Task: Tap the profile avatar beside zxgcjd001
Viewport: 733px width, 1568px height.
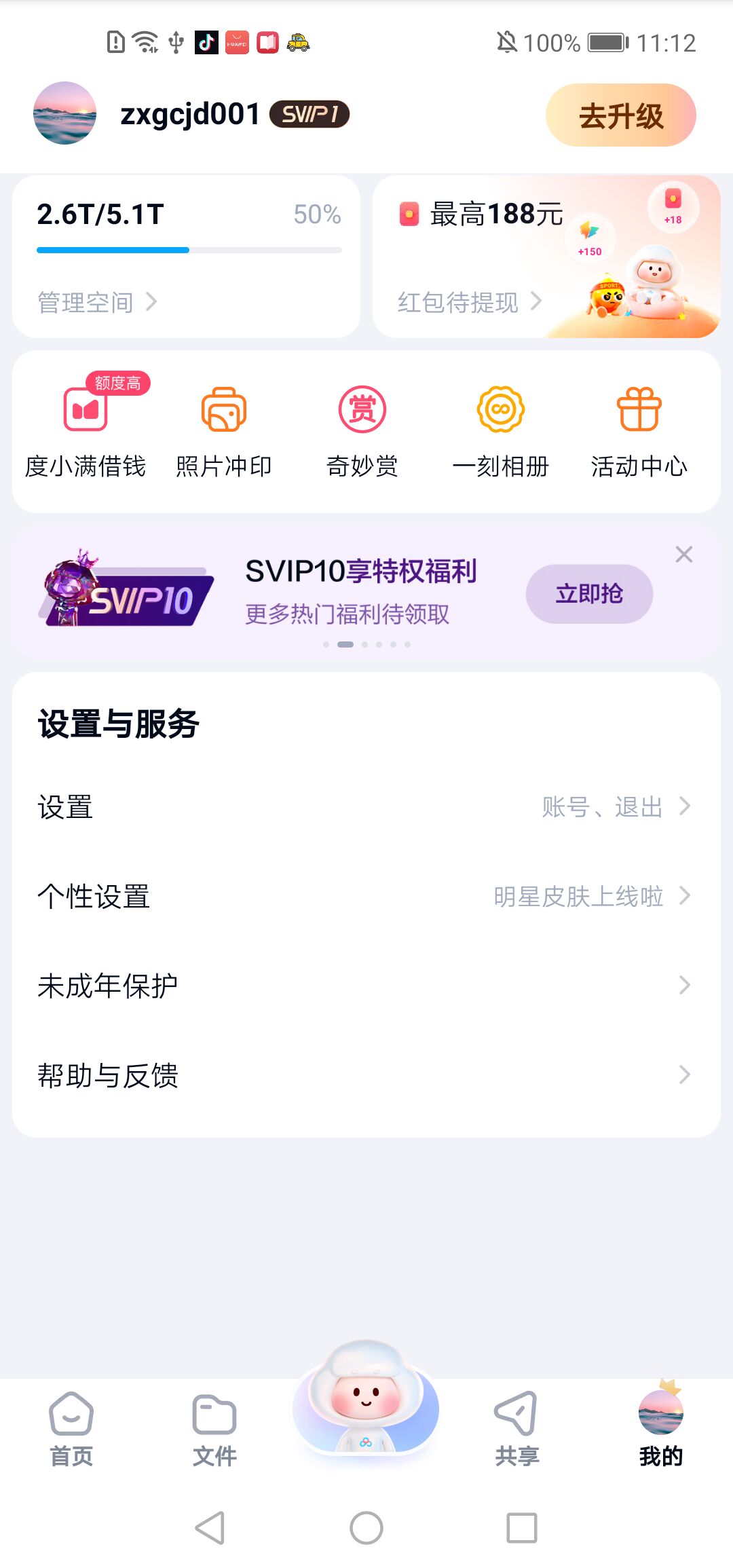Action: coord(65,113)
